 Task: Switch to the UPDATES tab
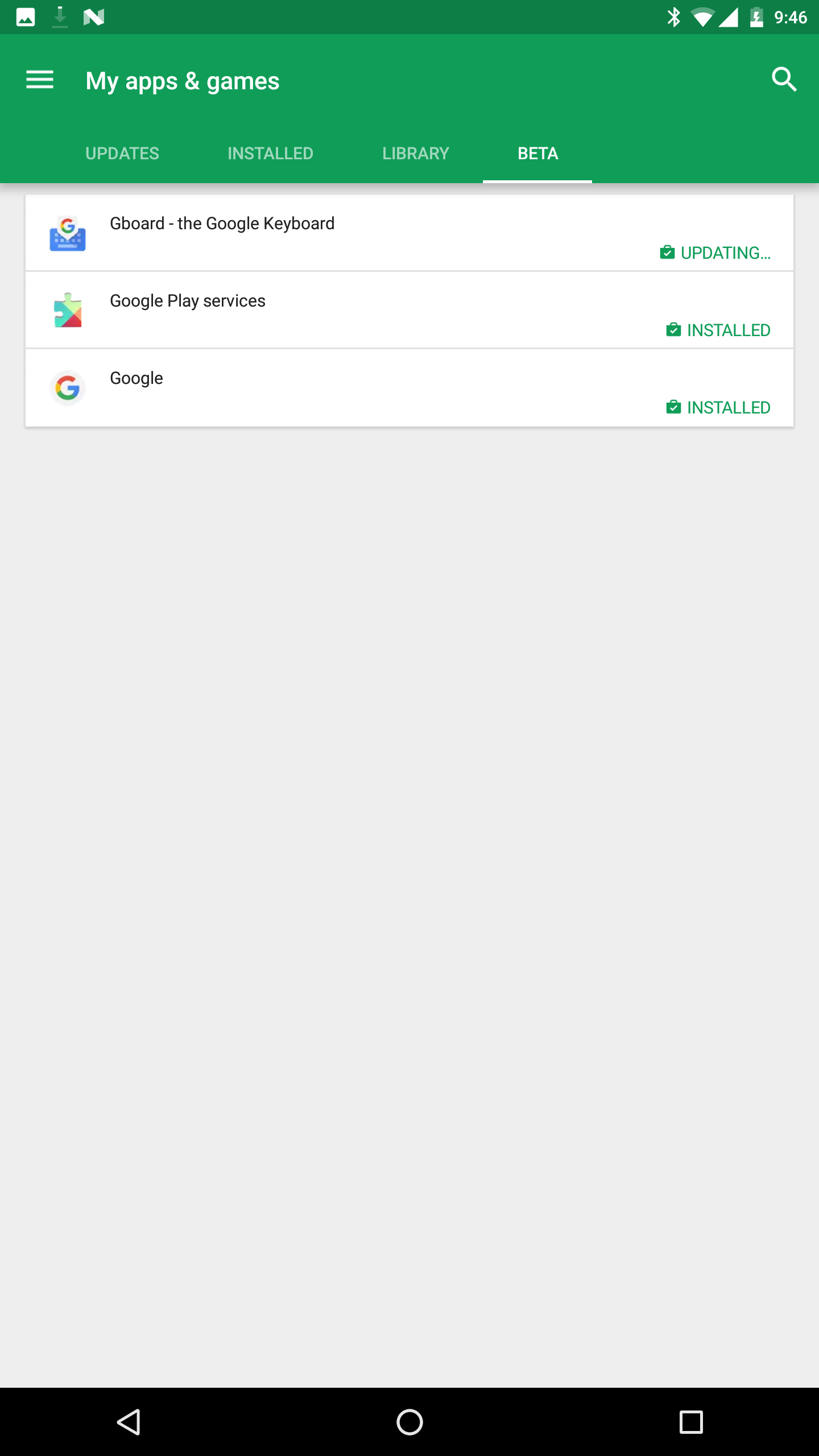click(x=122, y=153)
